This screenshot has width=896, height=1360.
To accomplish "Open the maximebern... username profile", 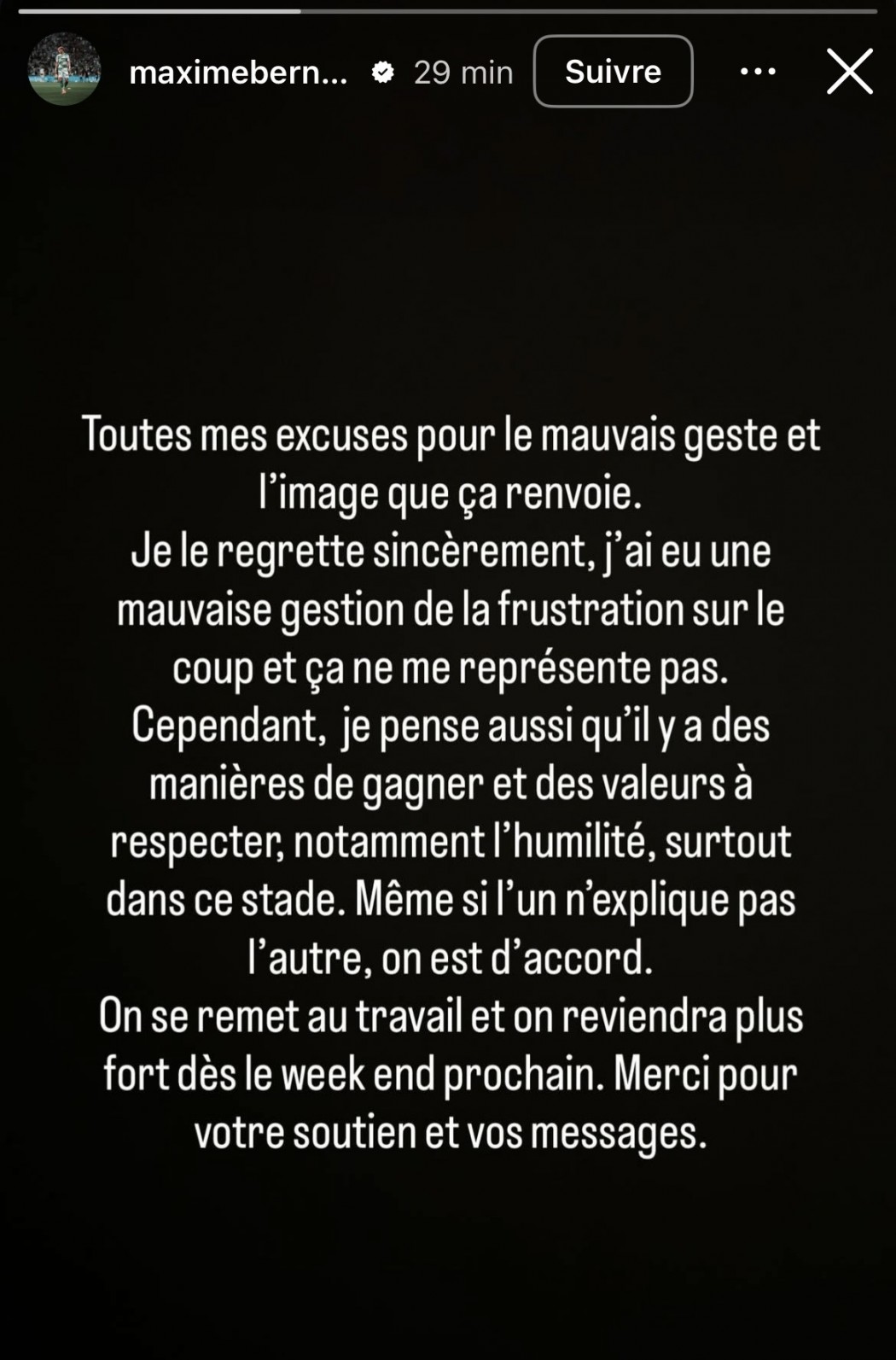I will point(238,73).
